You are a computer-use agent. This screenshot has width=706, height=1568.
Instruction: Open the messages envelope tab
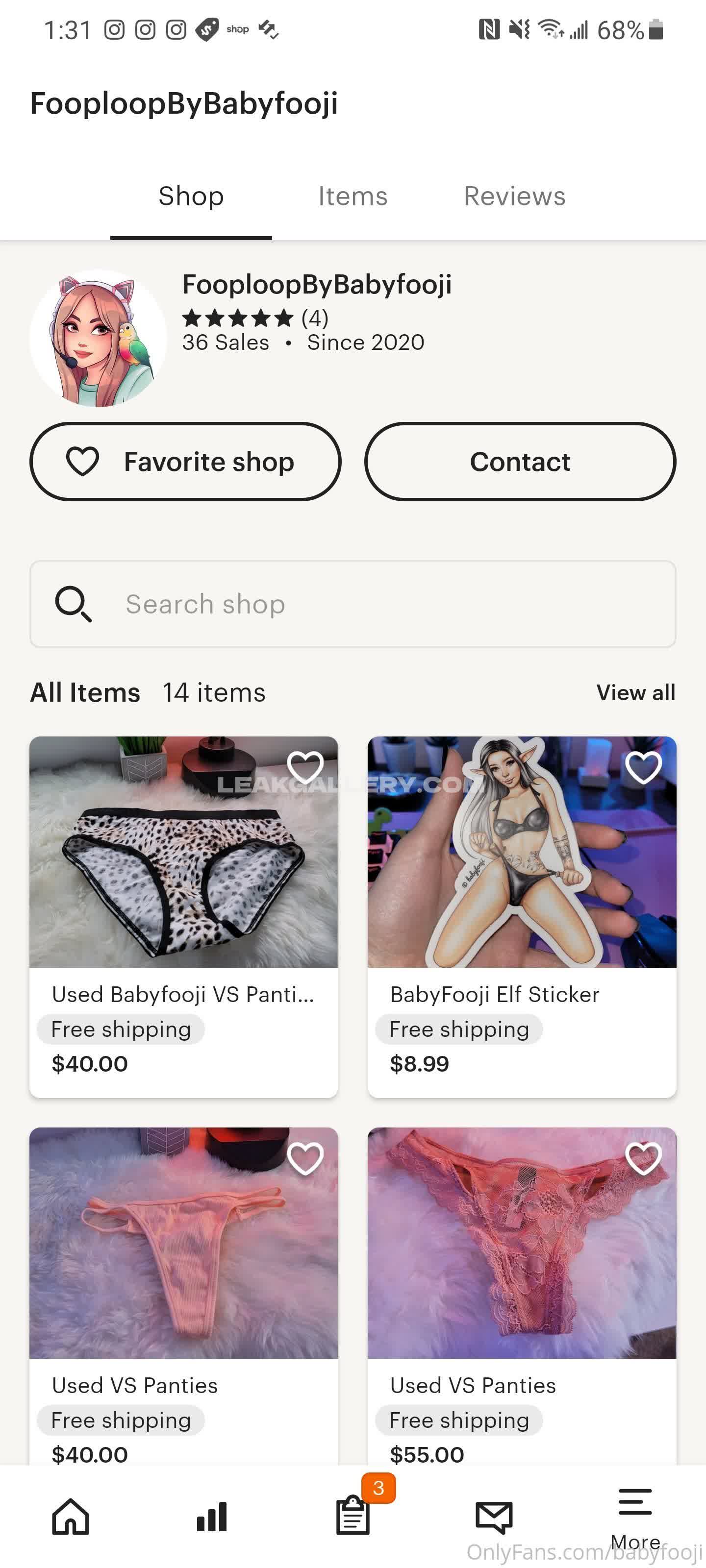click(x=494, y=1516)
